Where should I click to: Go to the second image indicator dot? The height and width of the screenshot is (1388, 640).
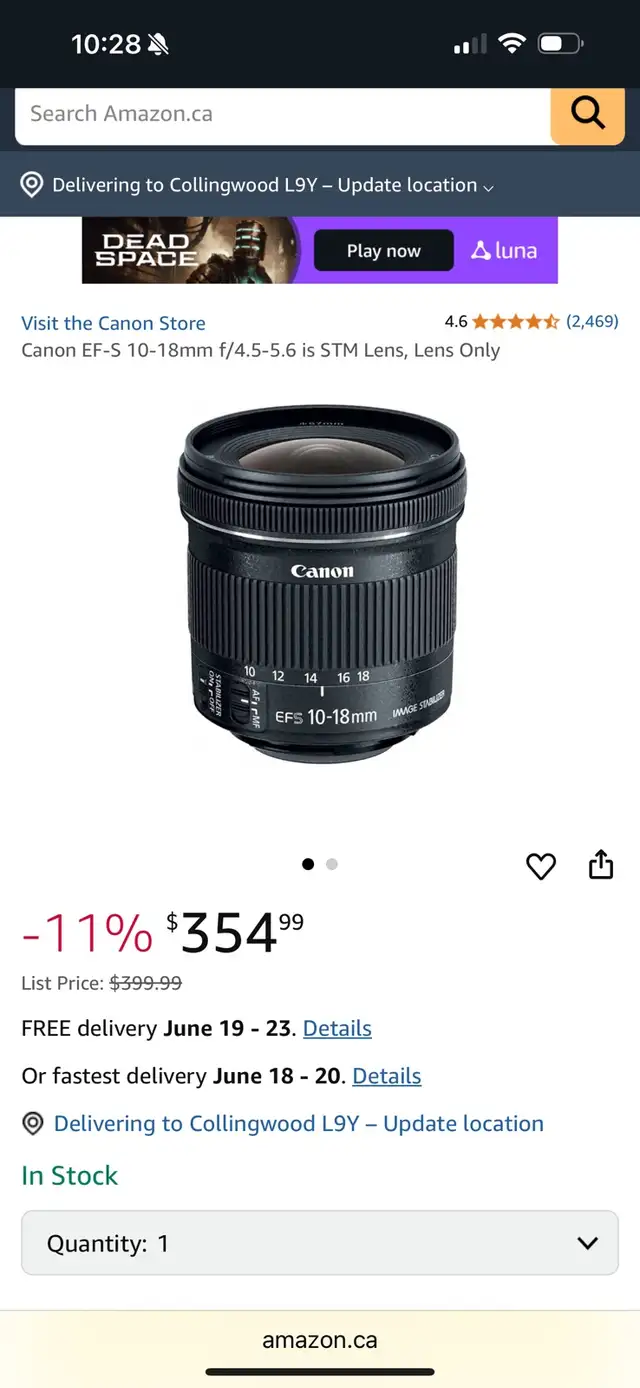pyautogui.click(x=332, y=864)
